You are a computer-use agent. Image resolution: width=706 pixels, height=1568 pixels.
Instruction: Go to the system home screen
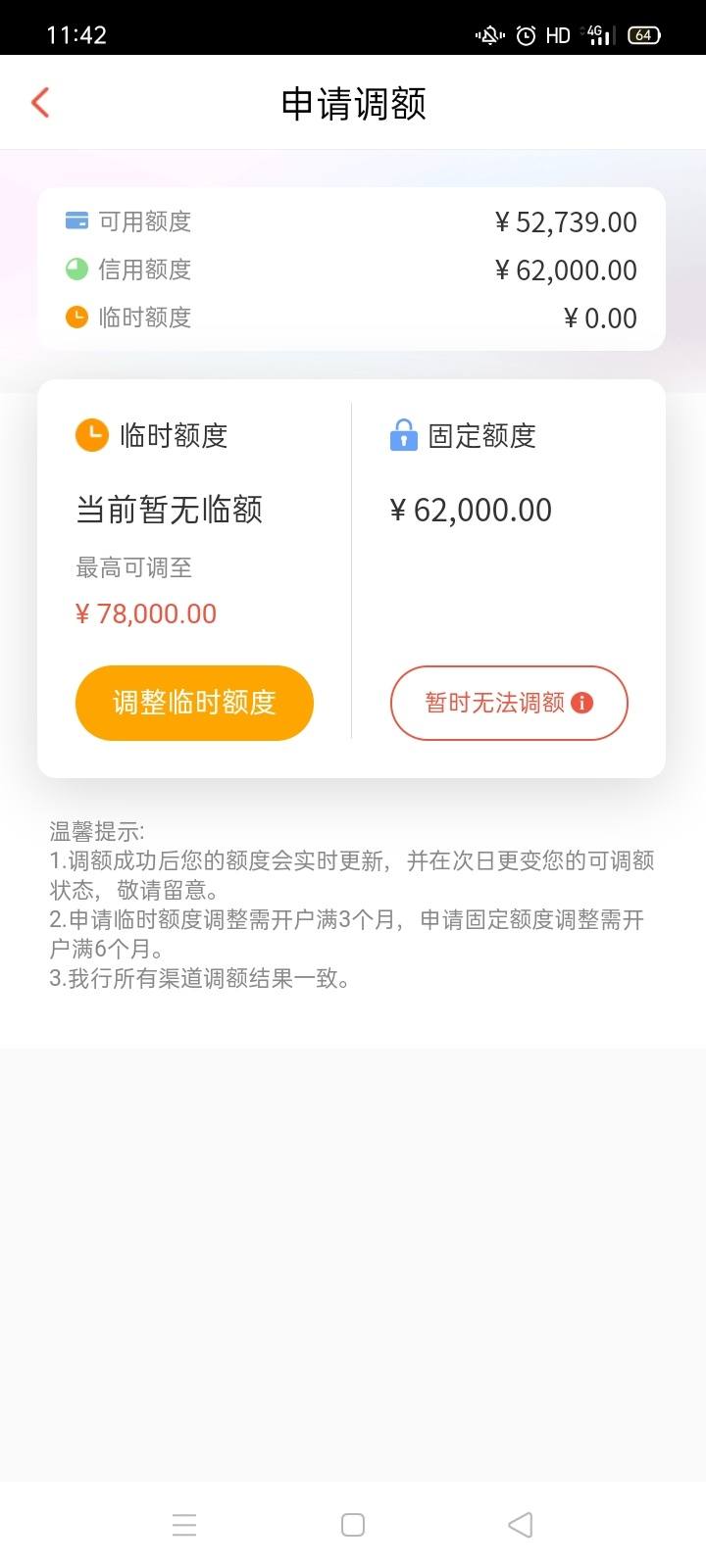tap(353, 1525)
